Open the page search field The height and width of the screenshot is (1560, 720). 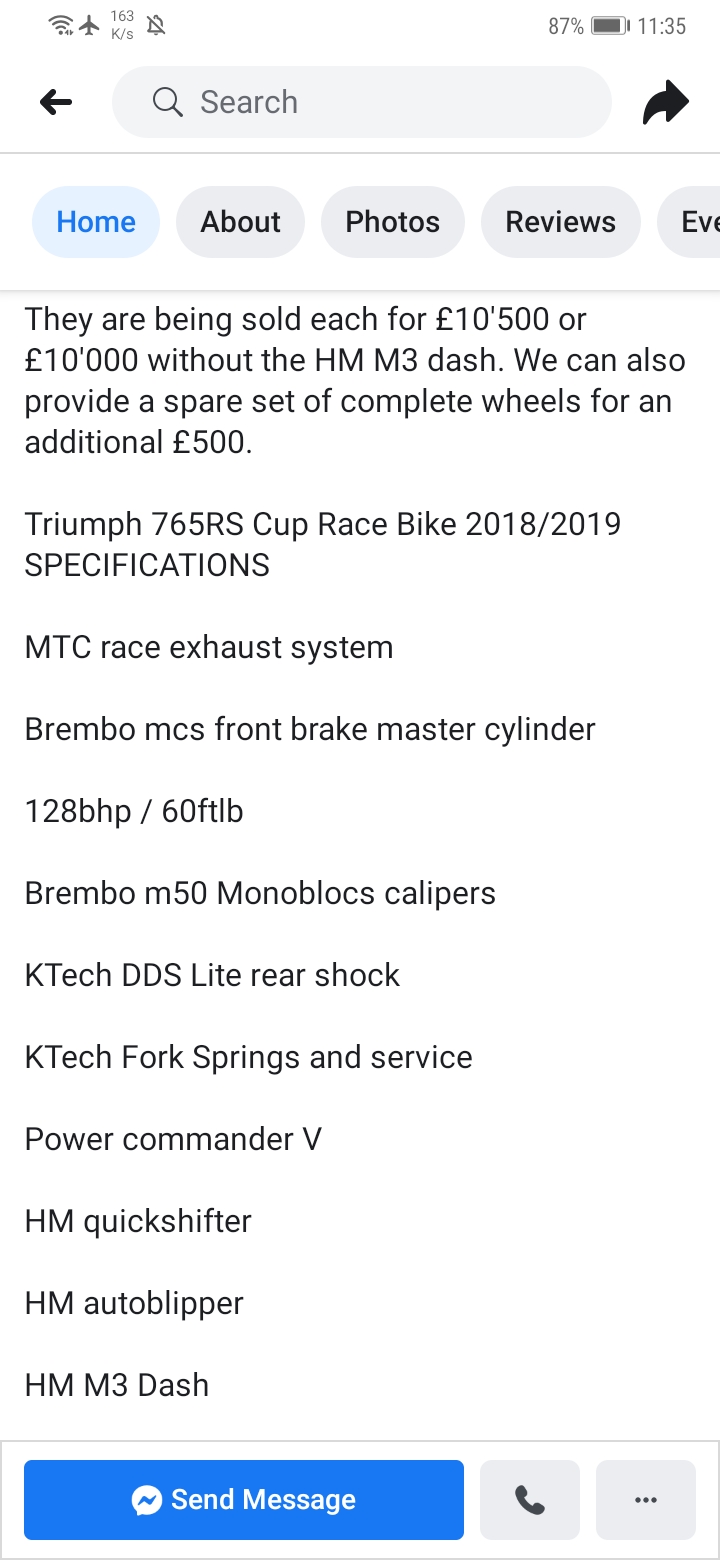click(360, 102)
